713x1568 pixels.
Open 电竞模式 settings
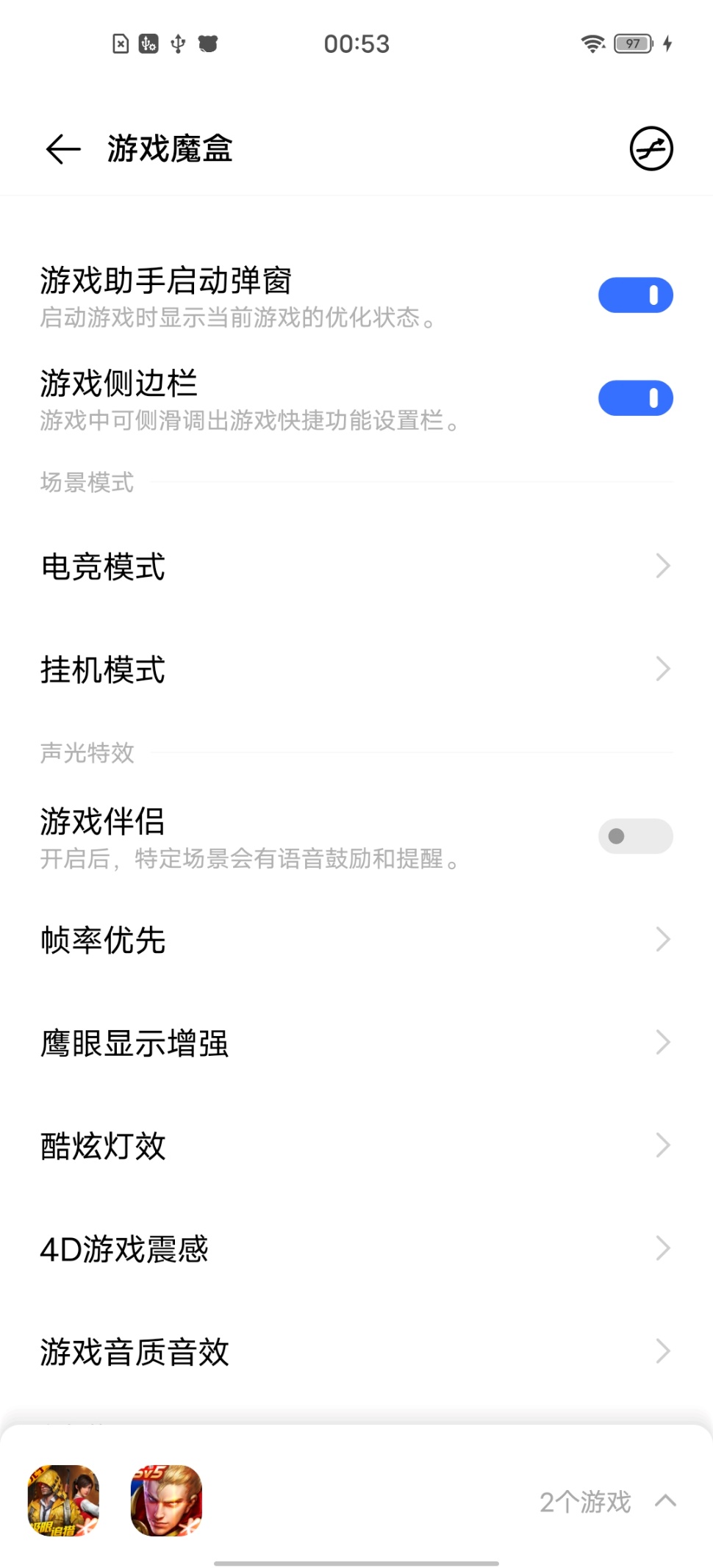click(x=356, y=567)
